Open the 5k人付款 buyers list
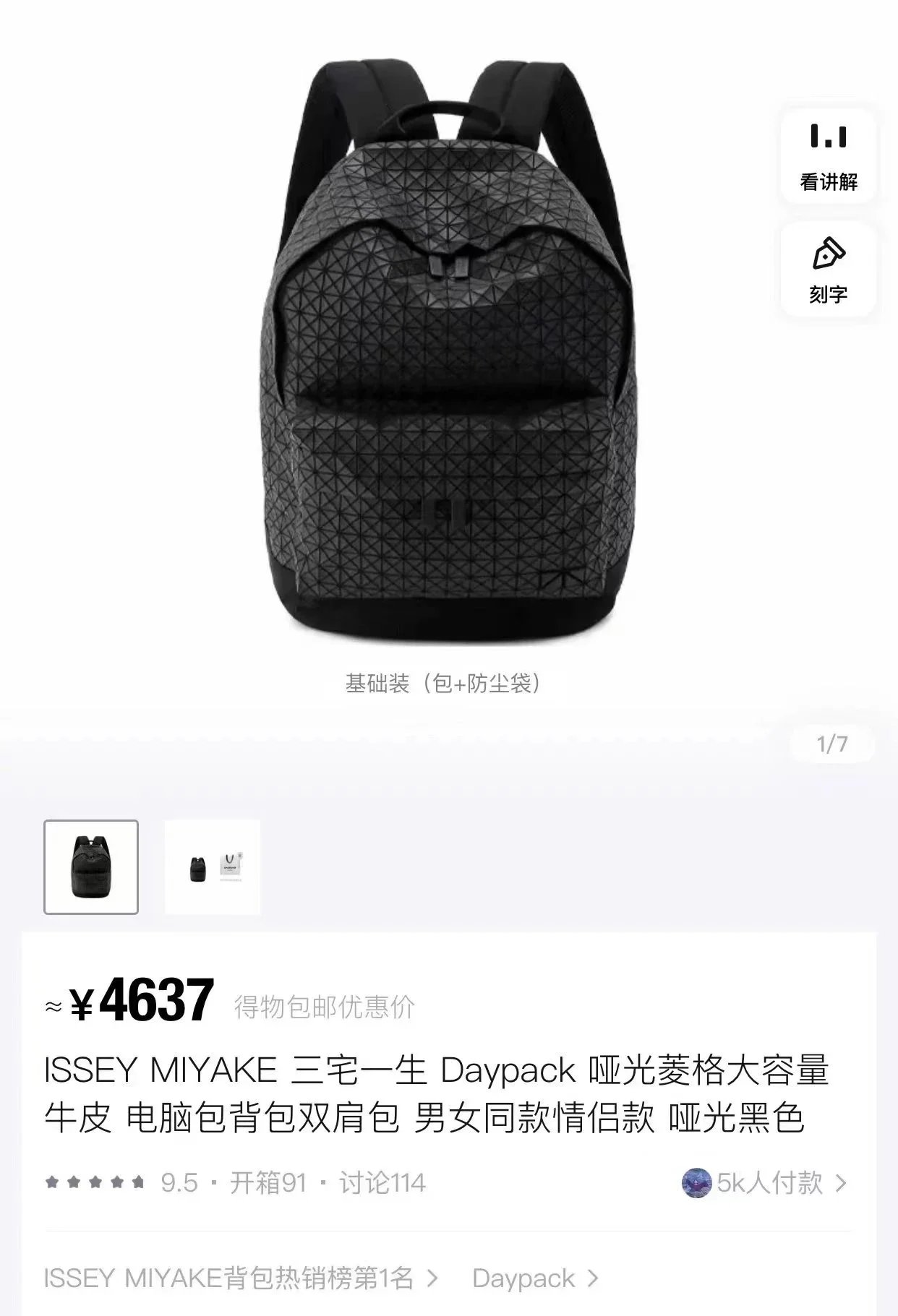898x1316 pixels. pos(764,1183)
